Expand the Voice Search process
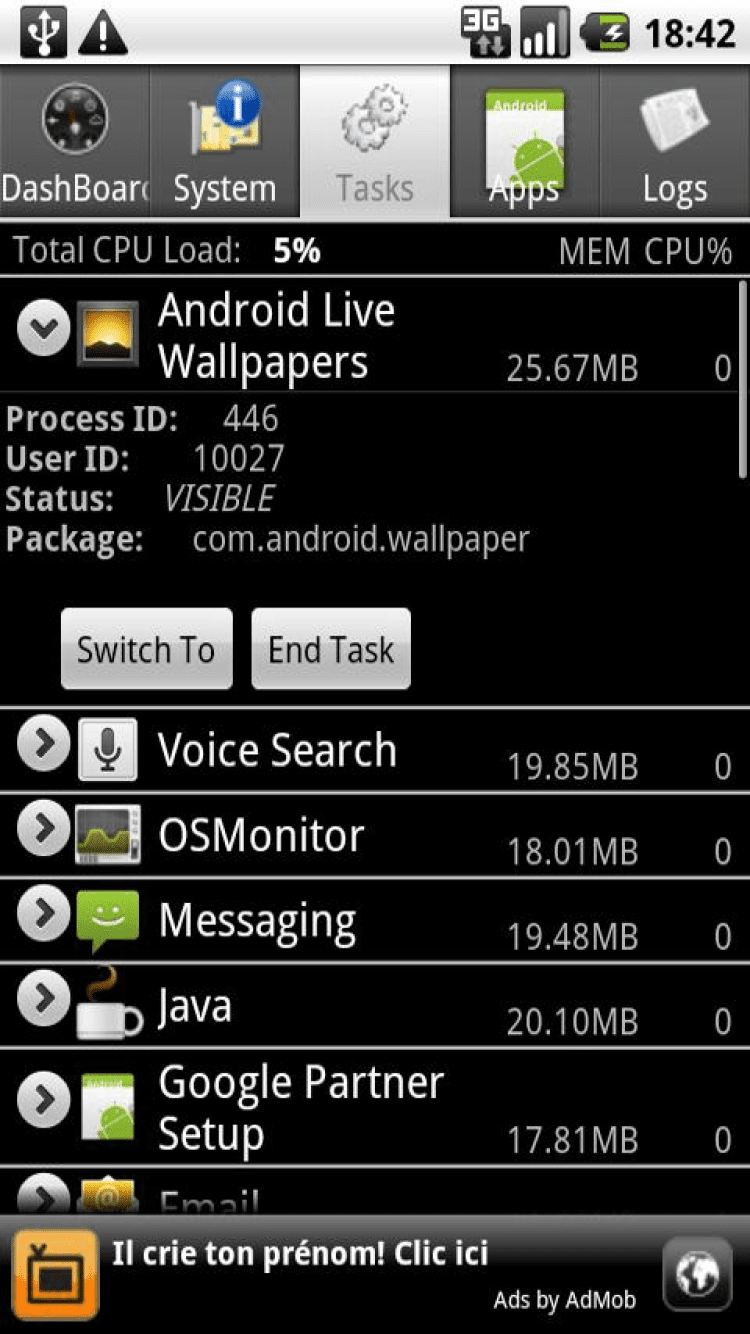Screen dimensions: 750x1334 pyautogui.click(x=43, y=745)
